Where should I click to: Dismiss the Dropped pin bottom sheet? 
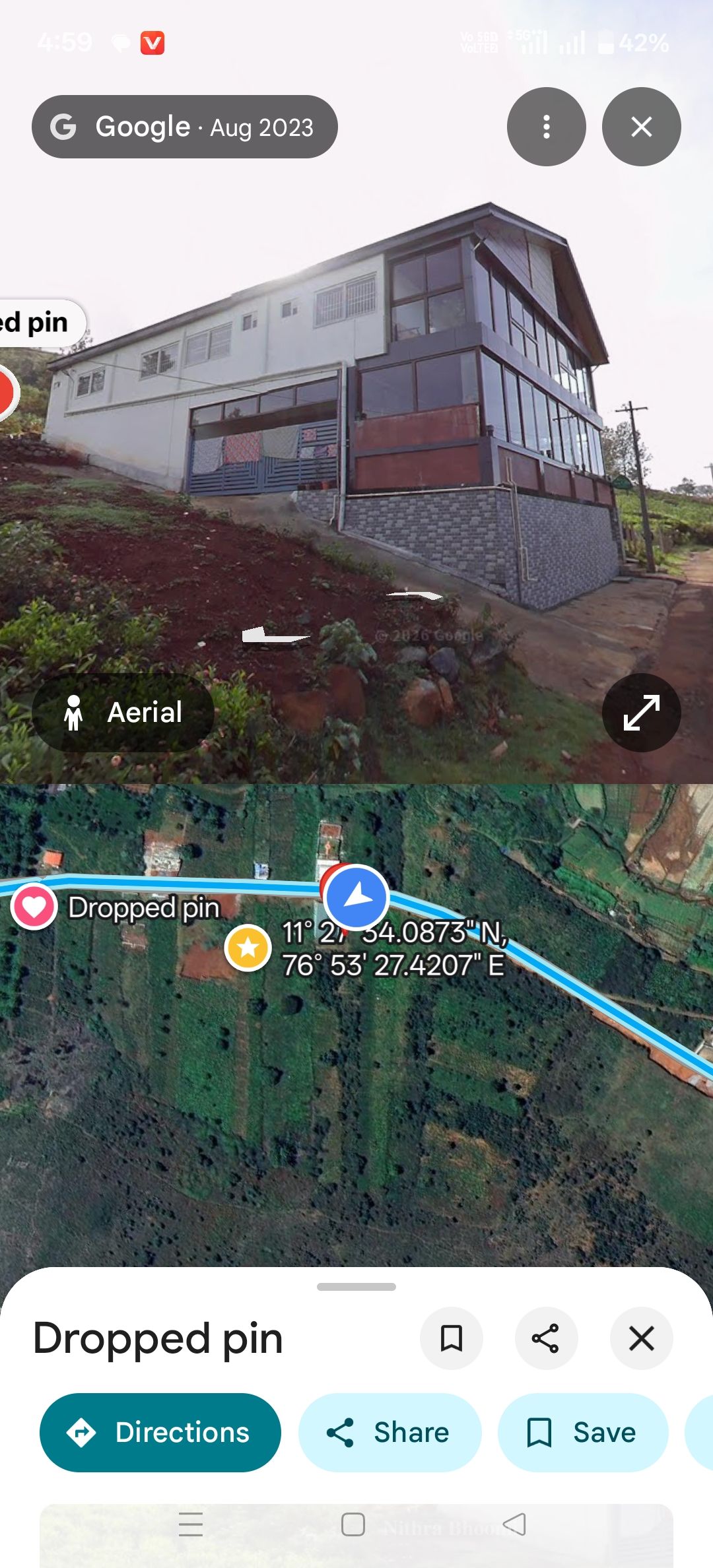click(x=641, y=1338)
